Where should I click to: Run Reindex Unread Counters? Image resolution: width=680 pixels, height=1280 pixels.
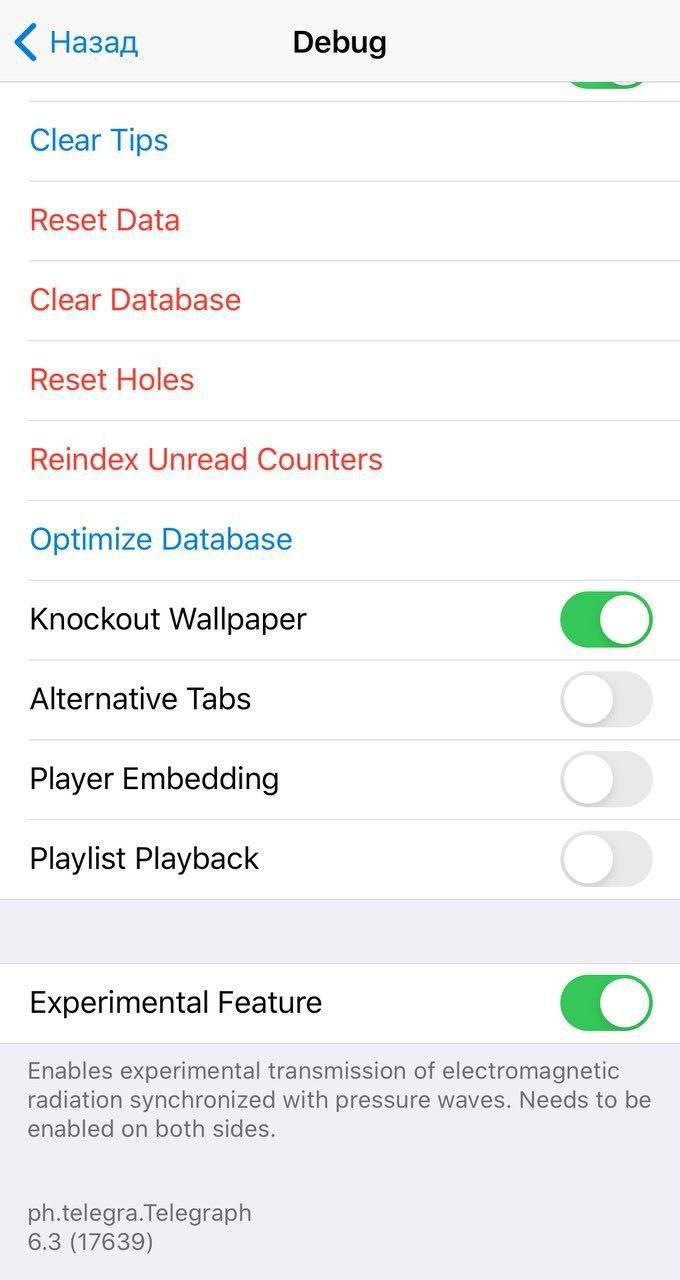[206, 460]
